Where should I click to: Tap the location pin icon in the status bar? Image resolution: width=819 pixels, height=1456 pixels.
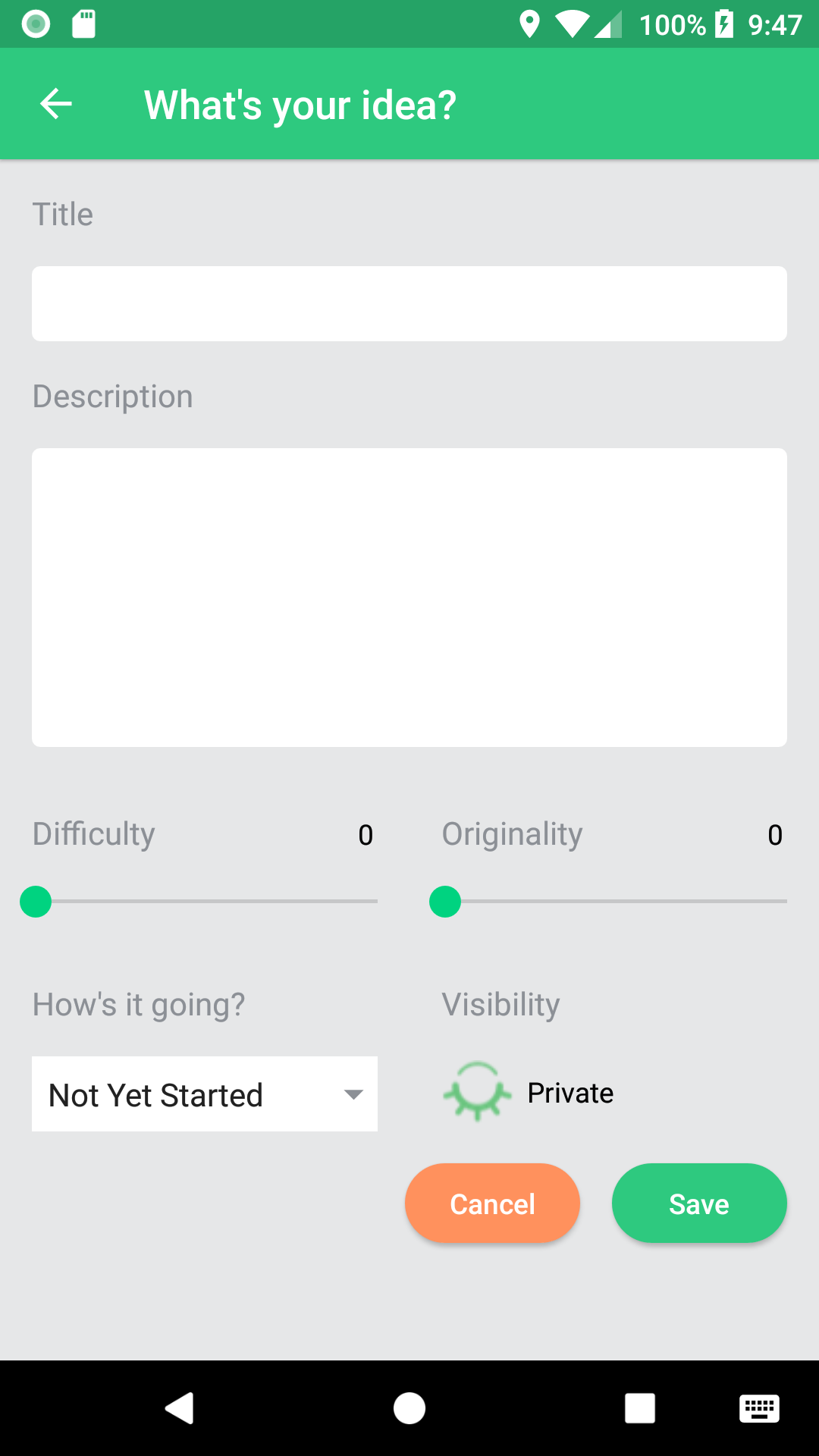point(529,24)
